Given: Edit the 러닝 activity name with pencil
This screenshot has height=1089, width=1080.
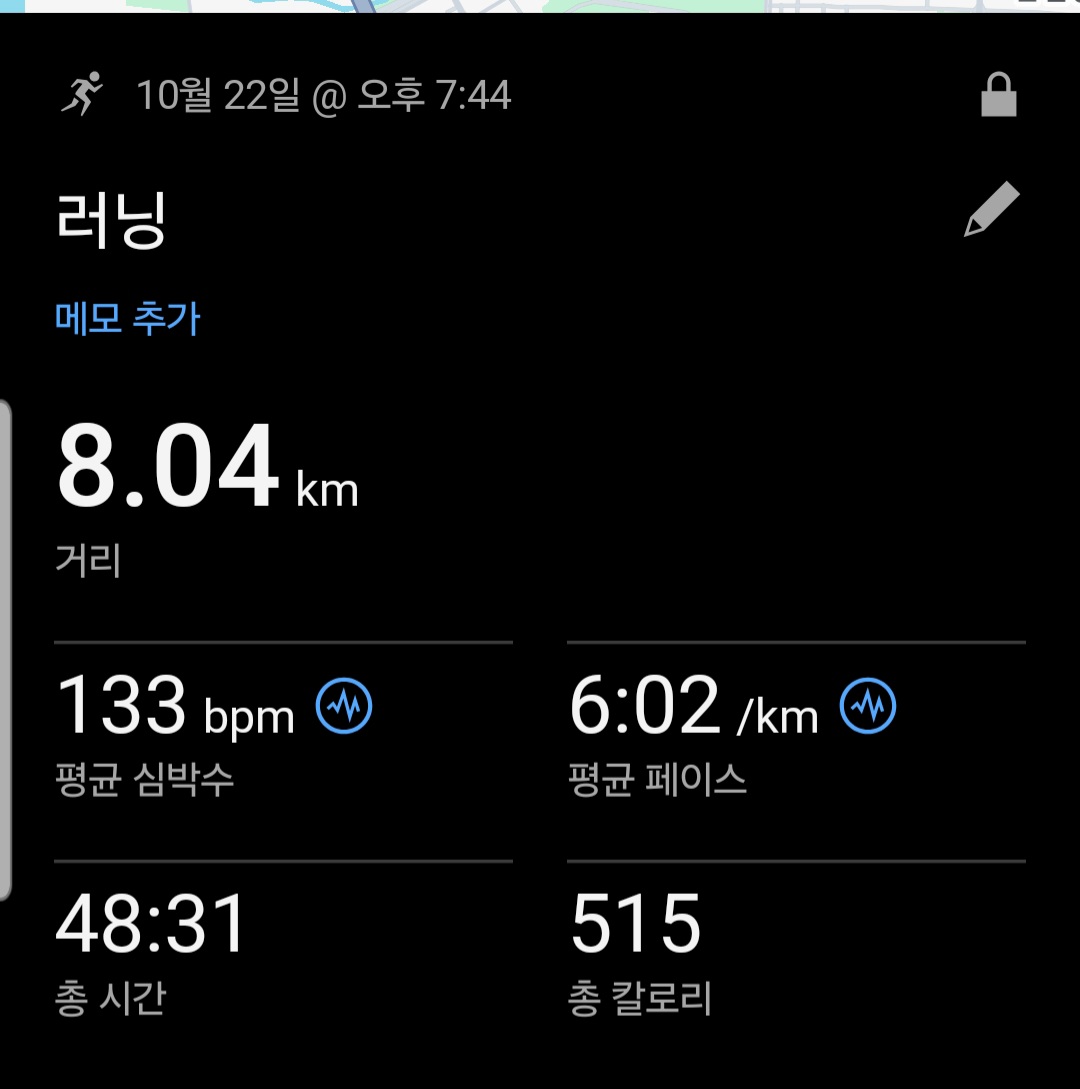Looking at the screenshot, I should click(991, 210).
